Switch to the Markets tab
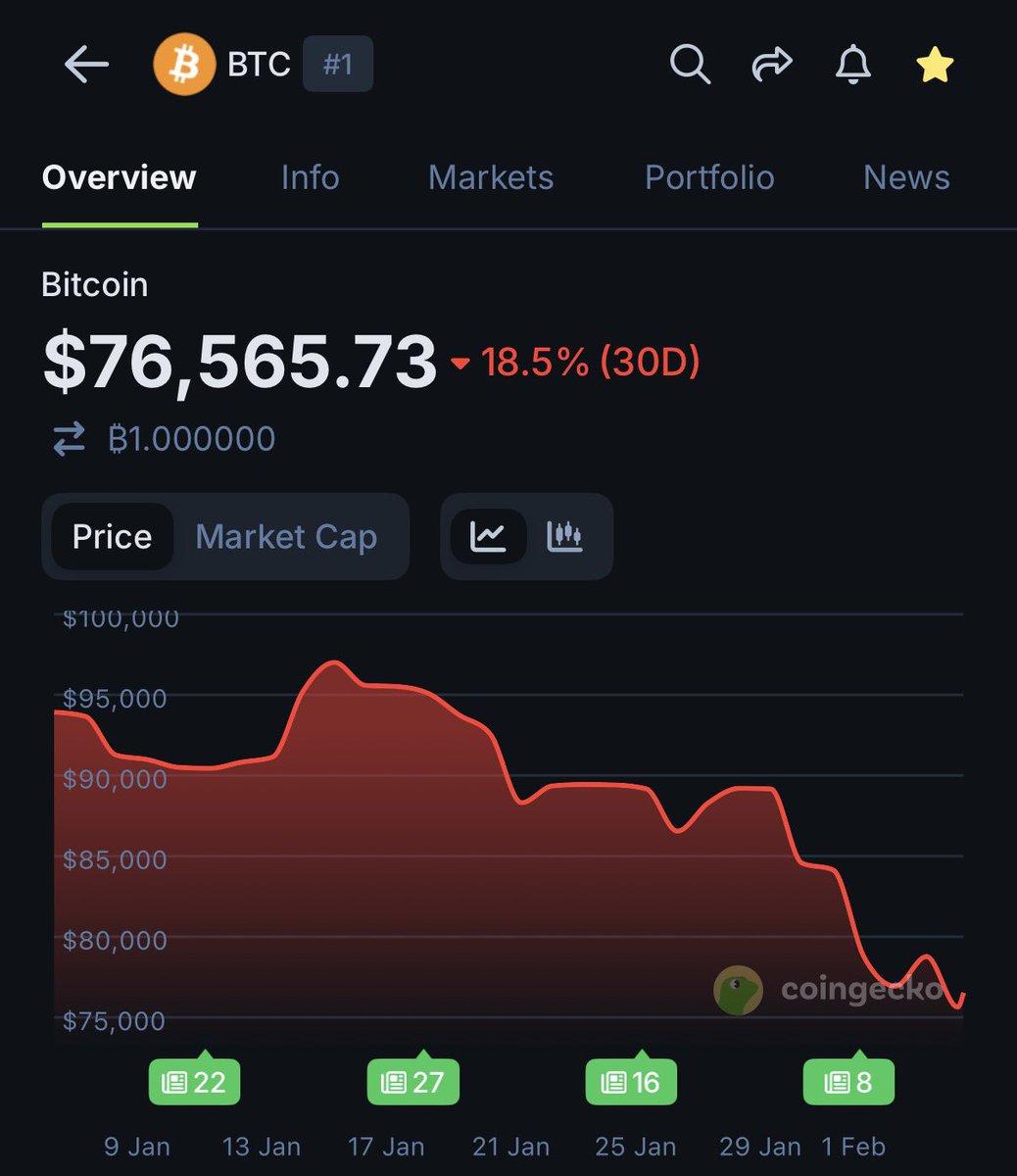 coord(491,177)
